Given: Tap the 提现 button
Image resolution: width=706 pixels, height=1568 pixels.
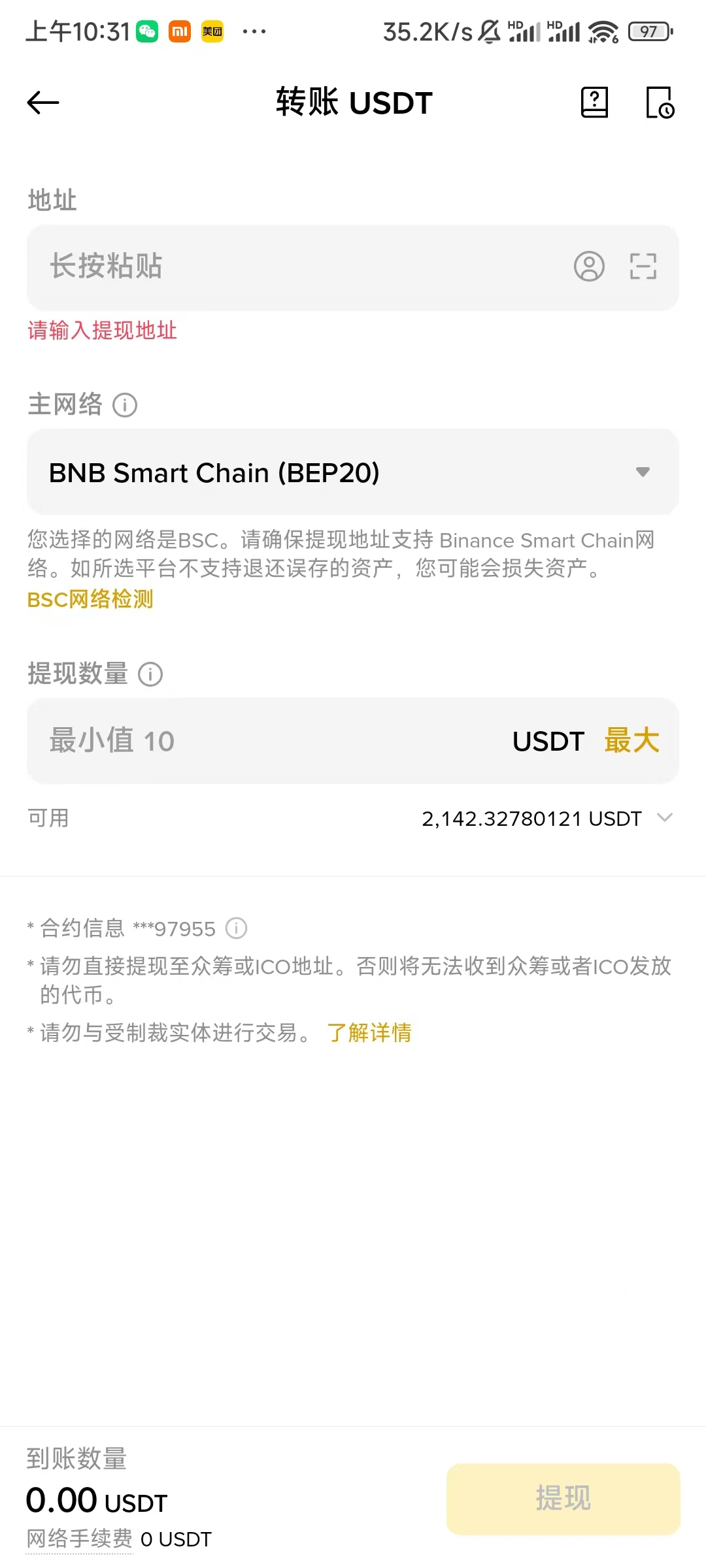Looking at the screenshot, I should click(563, 1498).
